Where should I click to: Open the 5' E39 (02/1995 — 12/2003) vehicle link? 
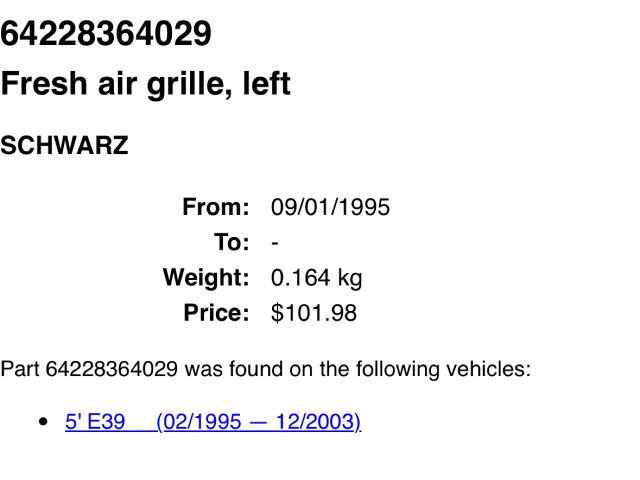[212, 422]
